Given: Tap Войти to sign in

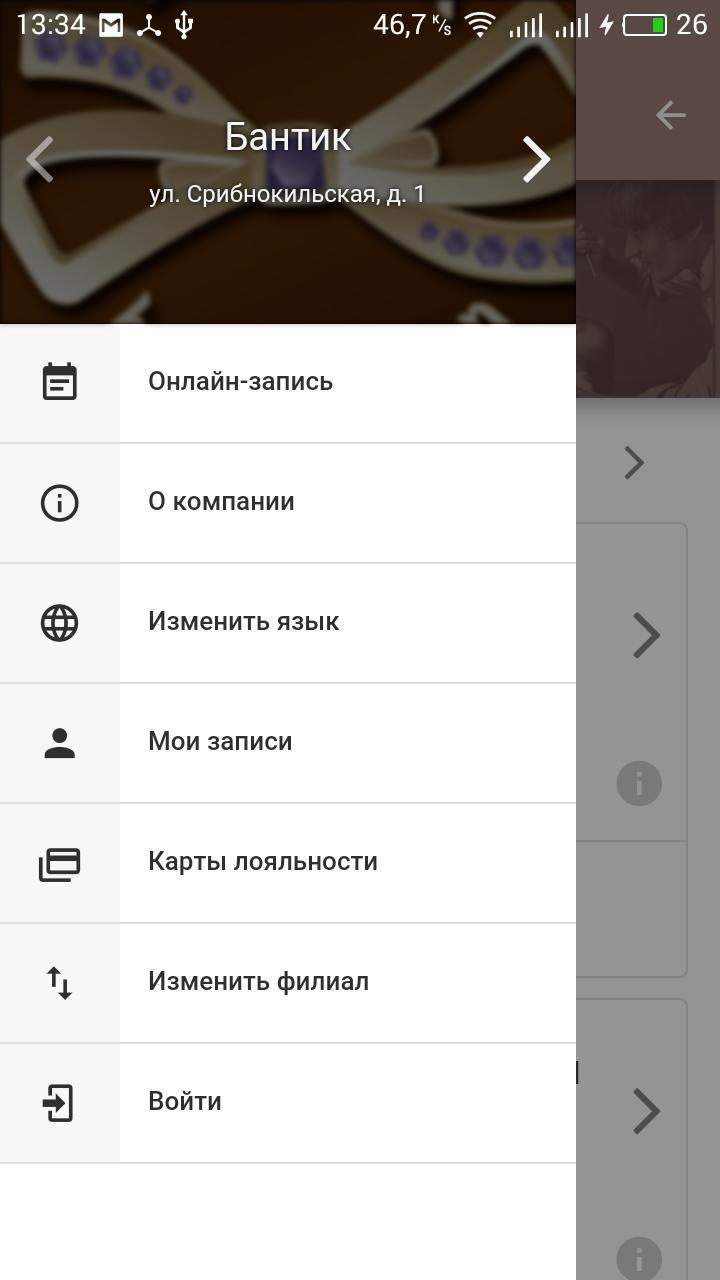Looking at the screenshot, I should pos(184,1102).
